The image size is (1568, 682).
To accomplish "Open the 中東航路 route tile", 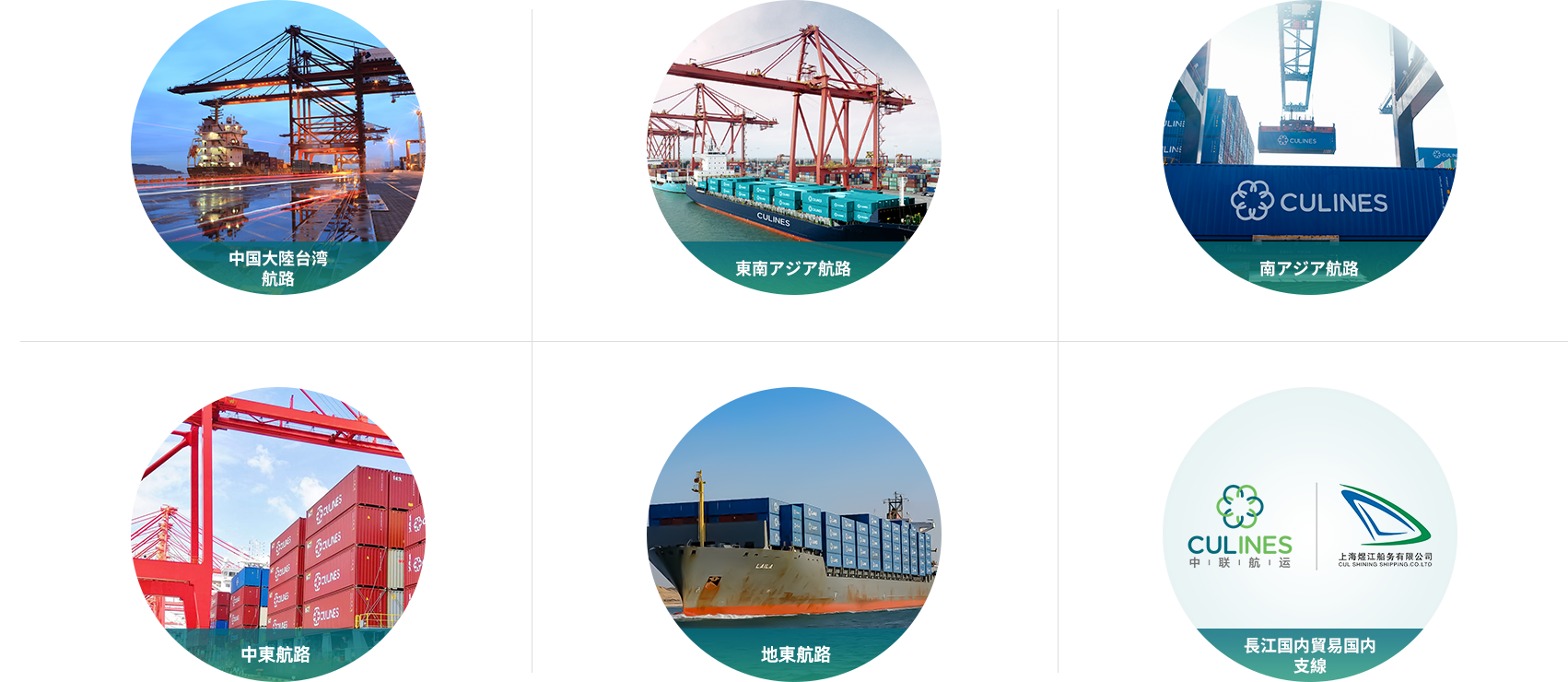I will tap(278, 535).
